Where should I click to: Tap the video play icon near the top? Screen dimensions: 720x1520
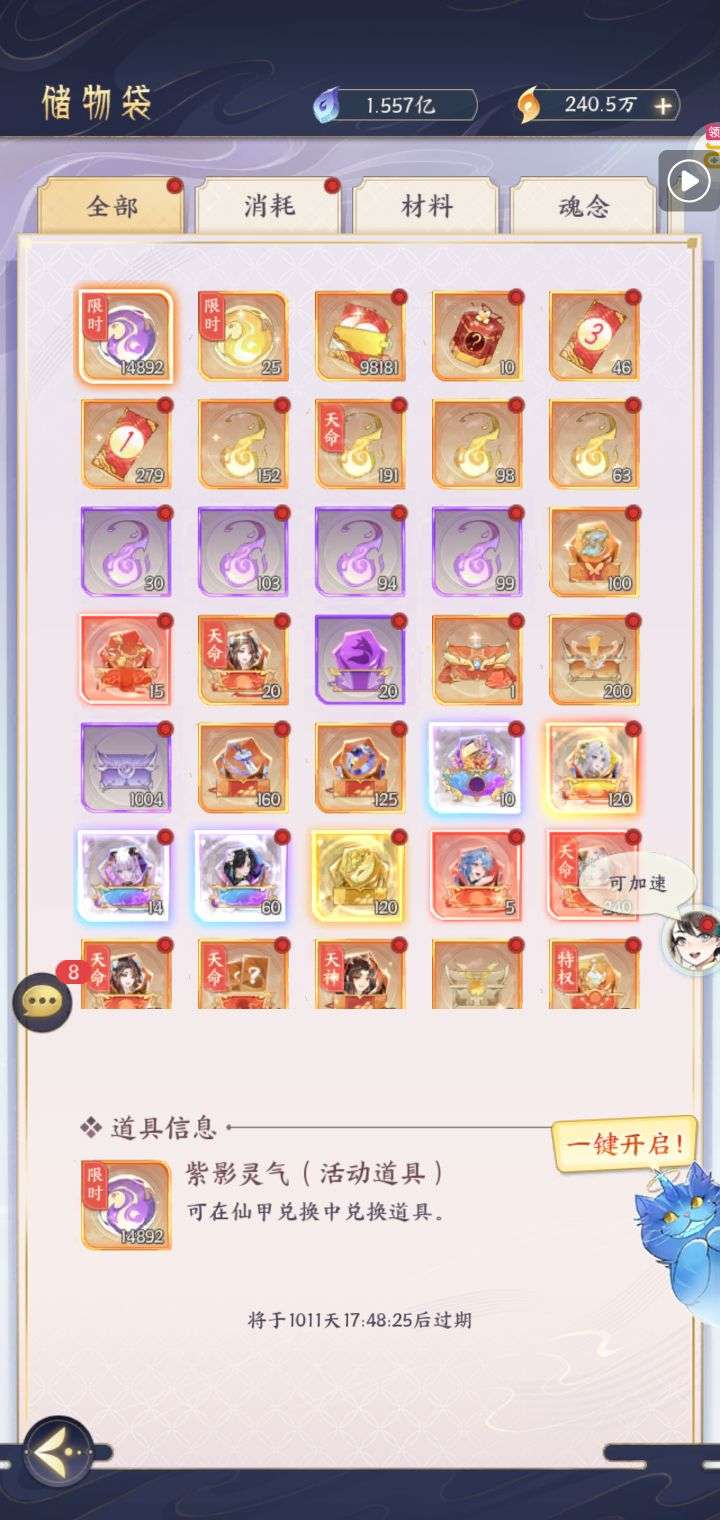coord(687,181)
